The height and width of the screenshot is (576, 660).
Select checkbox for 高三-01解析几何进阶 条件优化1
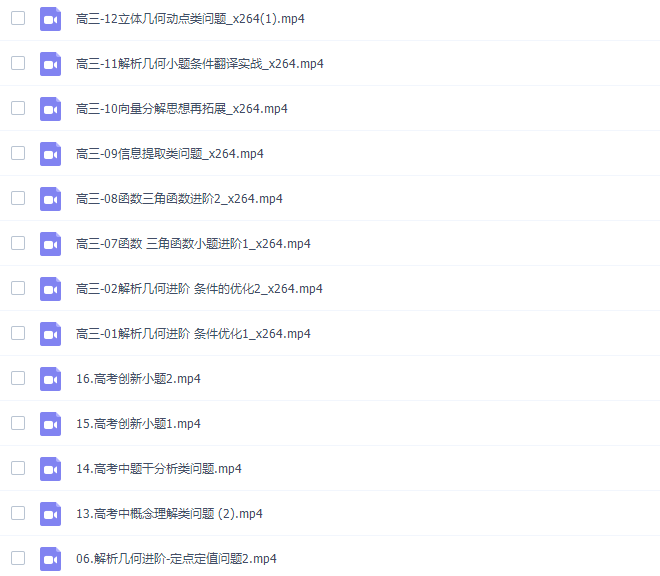click(x=18, y=333)
